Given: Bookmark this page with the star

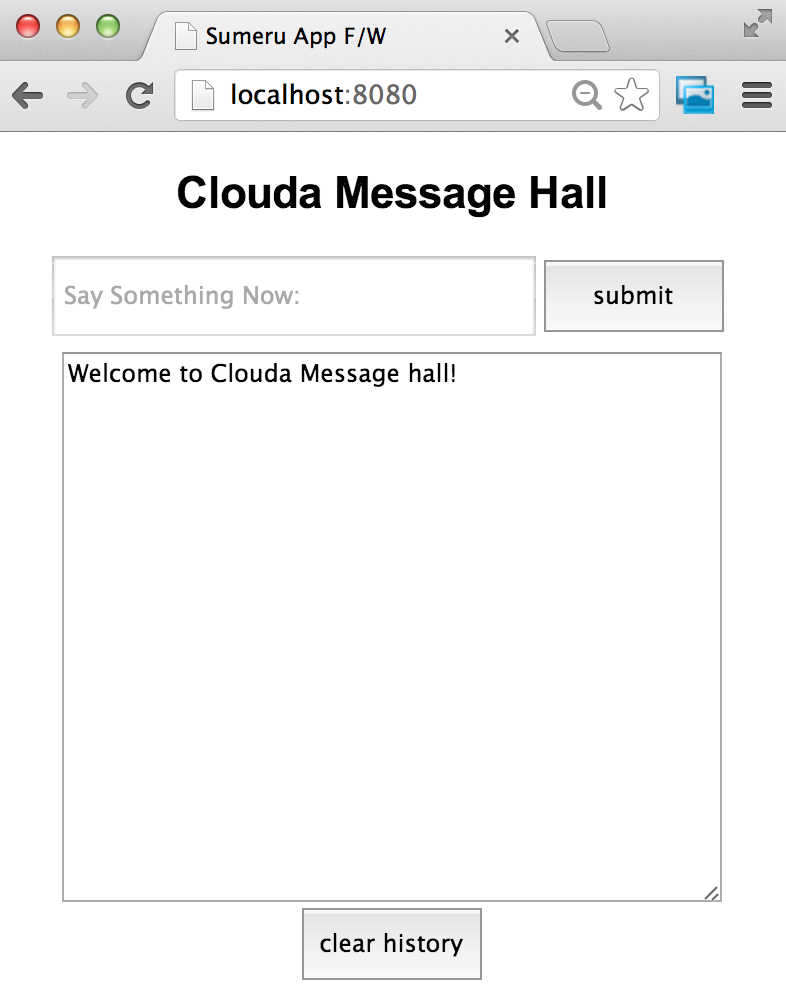Looking at the screenshot, I should click(x=631, y=96).
